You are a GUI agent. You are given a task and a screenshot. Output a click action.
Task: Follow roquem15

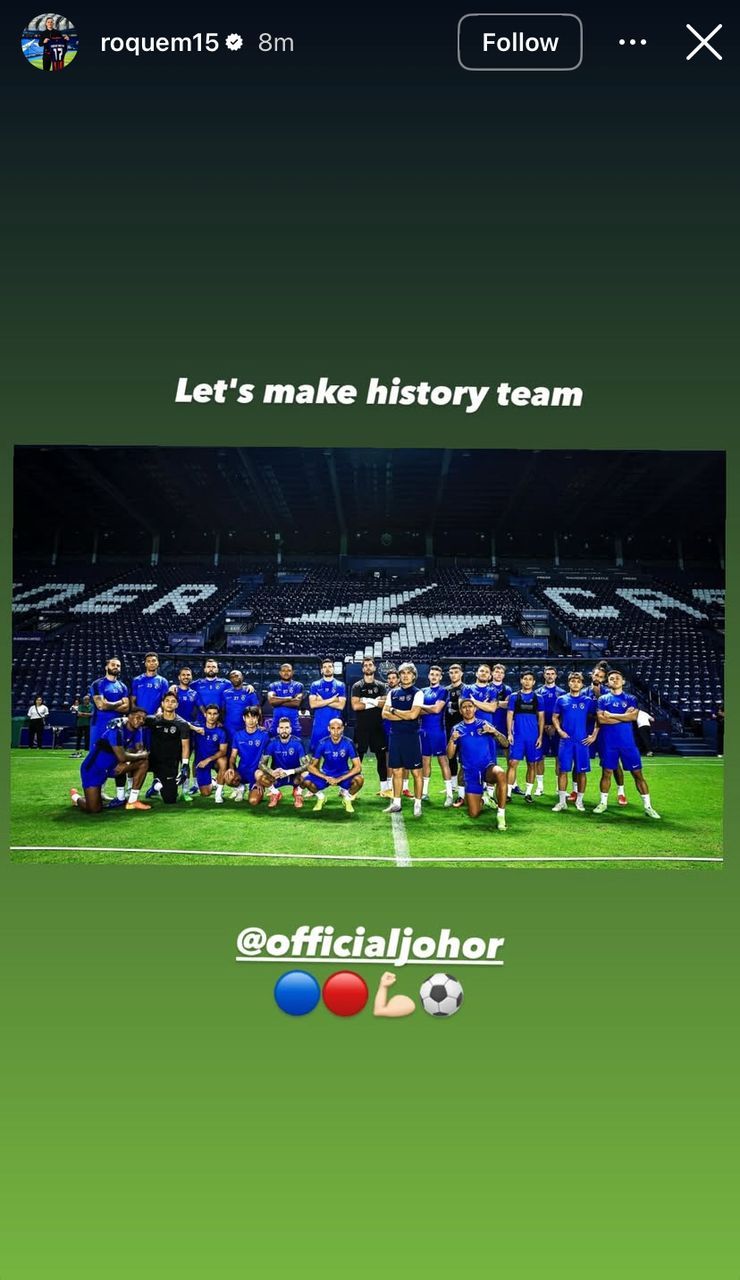(519, 42)
